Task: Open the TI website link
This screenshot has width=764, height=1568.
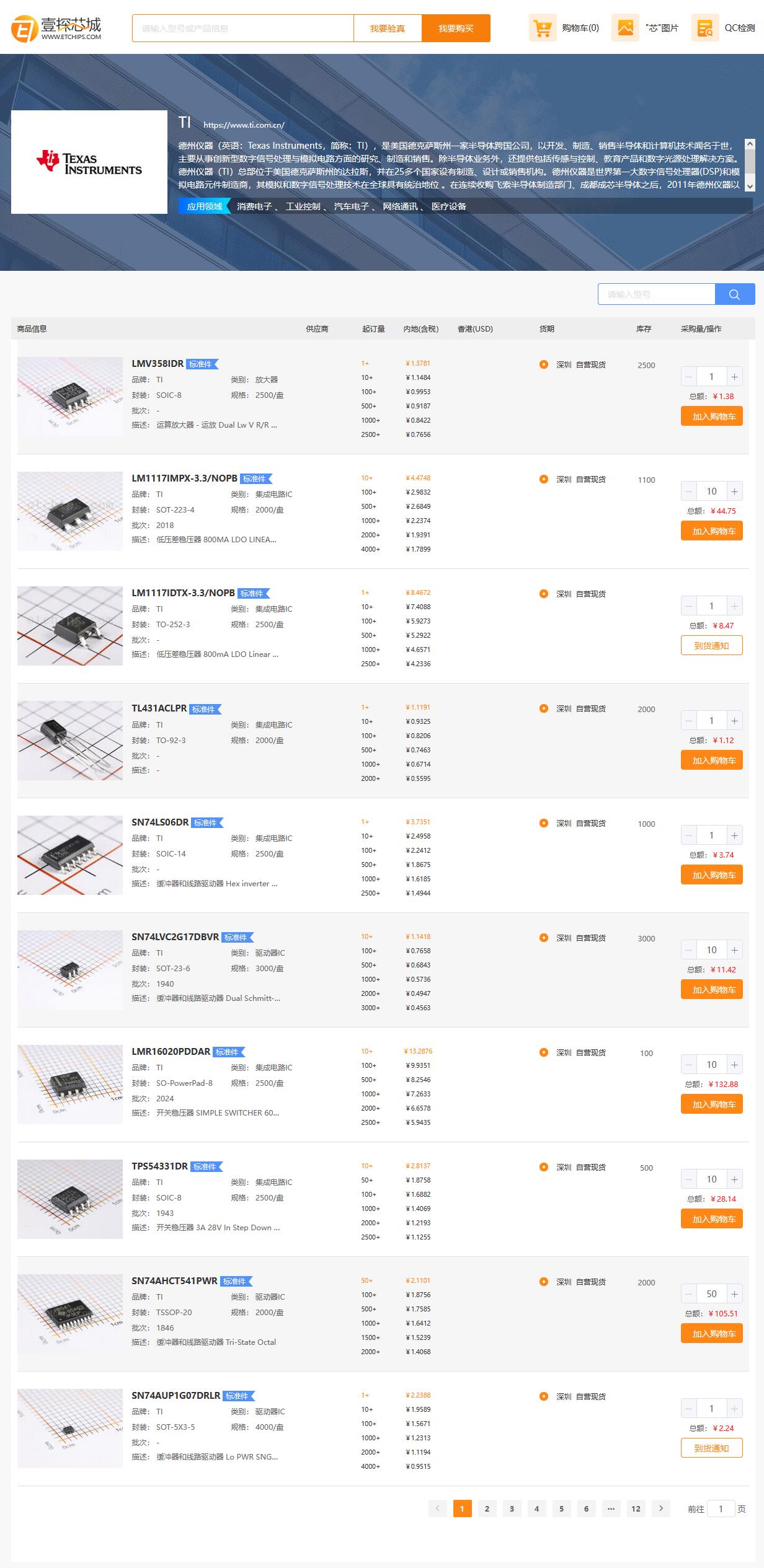Action: coord(244,125)
